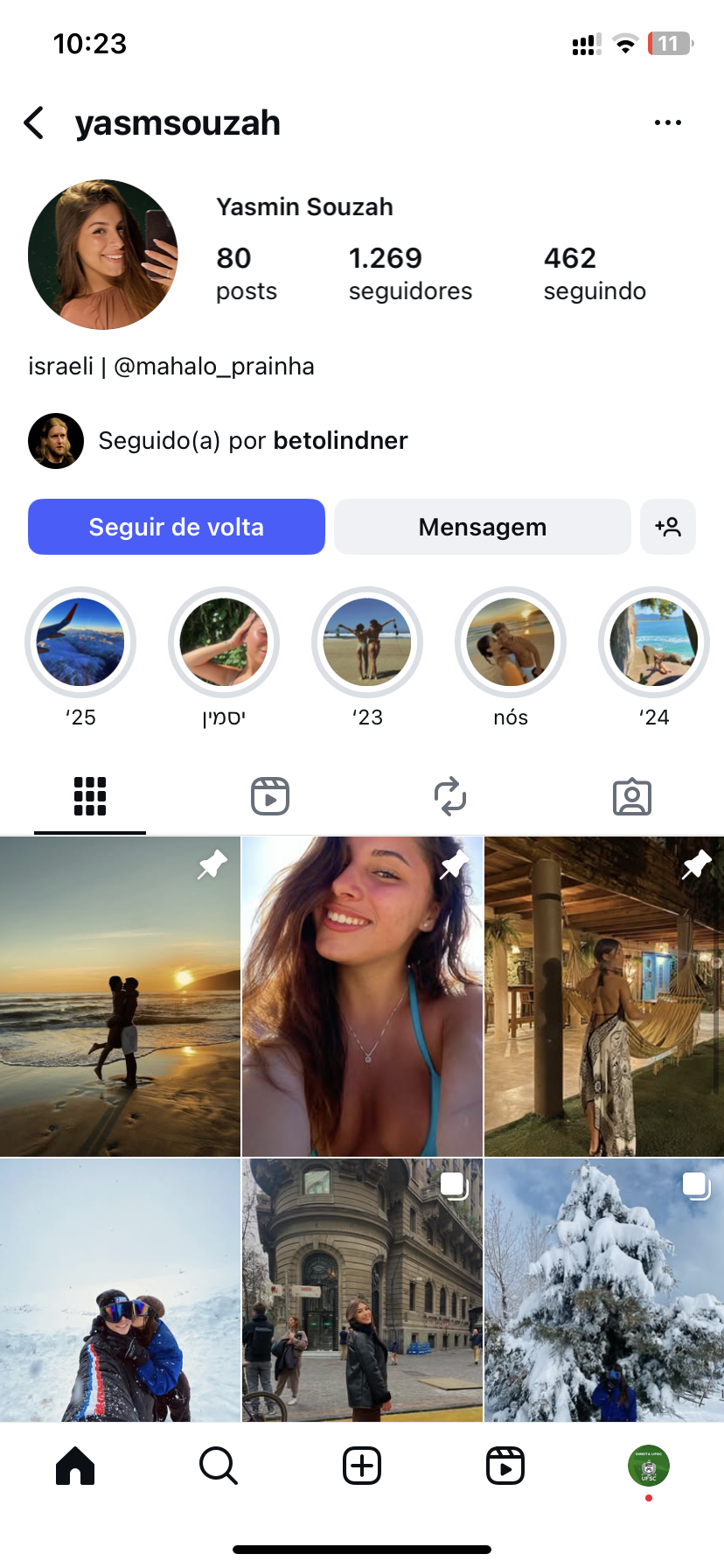Image resolution: width=724 pixels, height=1568 pixels.
Task: Open Search in bottom navigation
Action: pos(218,1466)
